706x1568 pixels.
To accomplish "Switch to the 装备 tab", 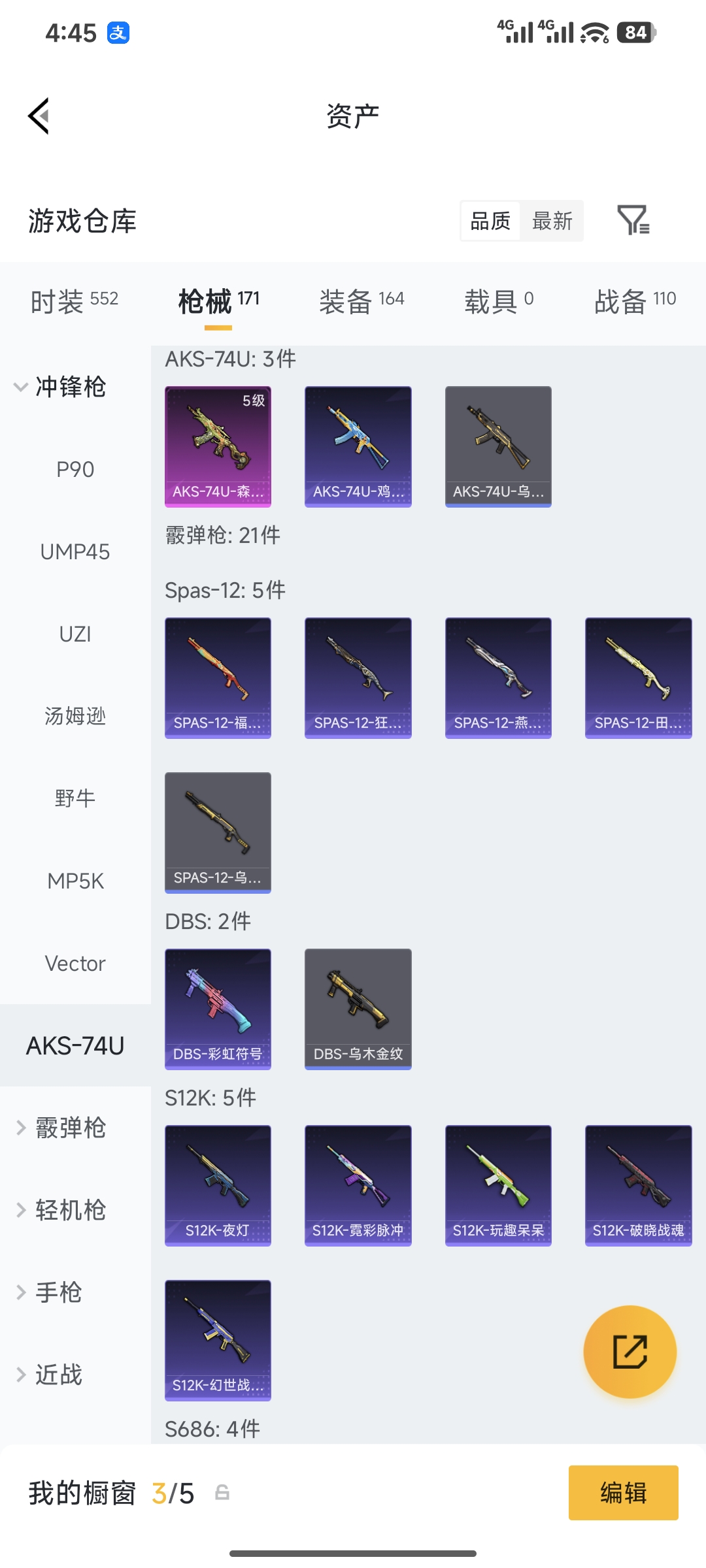I will point(361,301).
